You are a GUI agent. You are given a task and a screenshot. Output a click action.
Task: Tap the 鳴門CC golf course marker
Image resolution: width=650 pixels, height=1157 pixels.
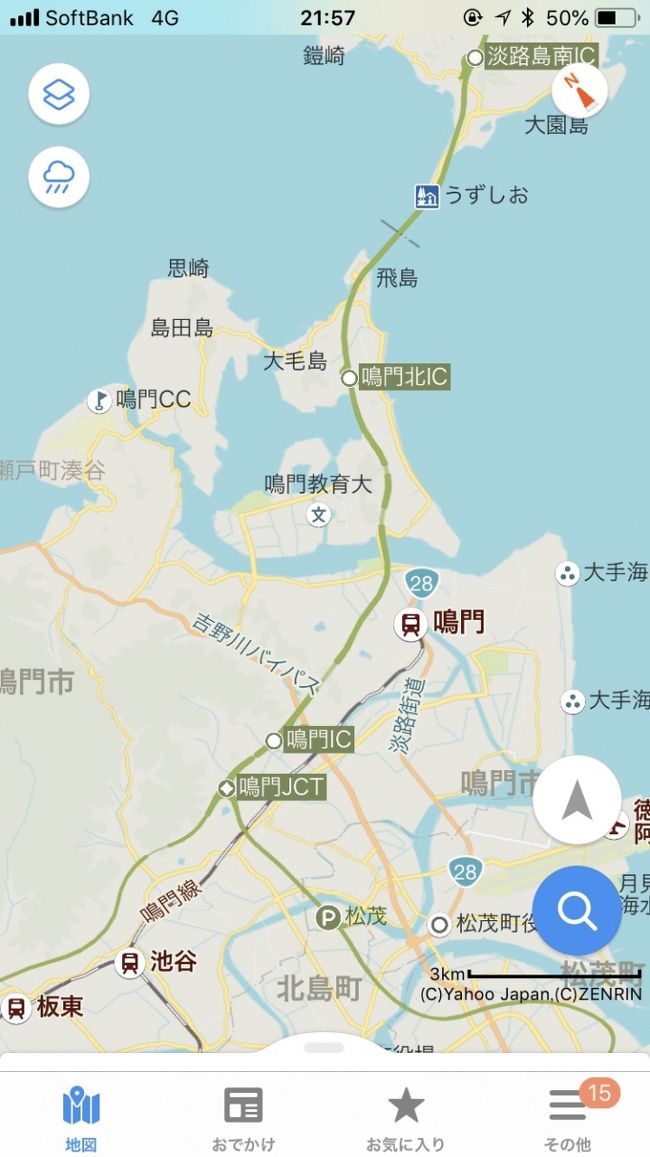pos(100,401)
